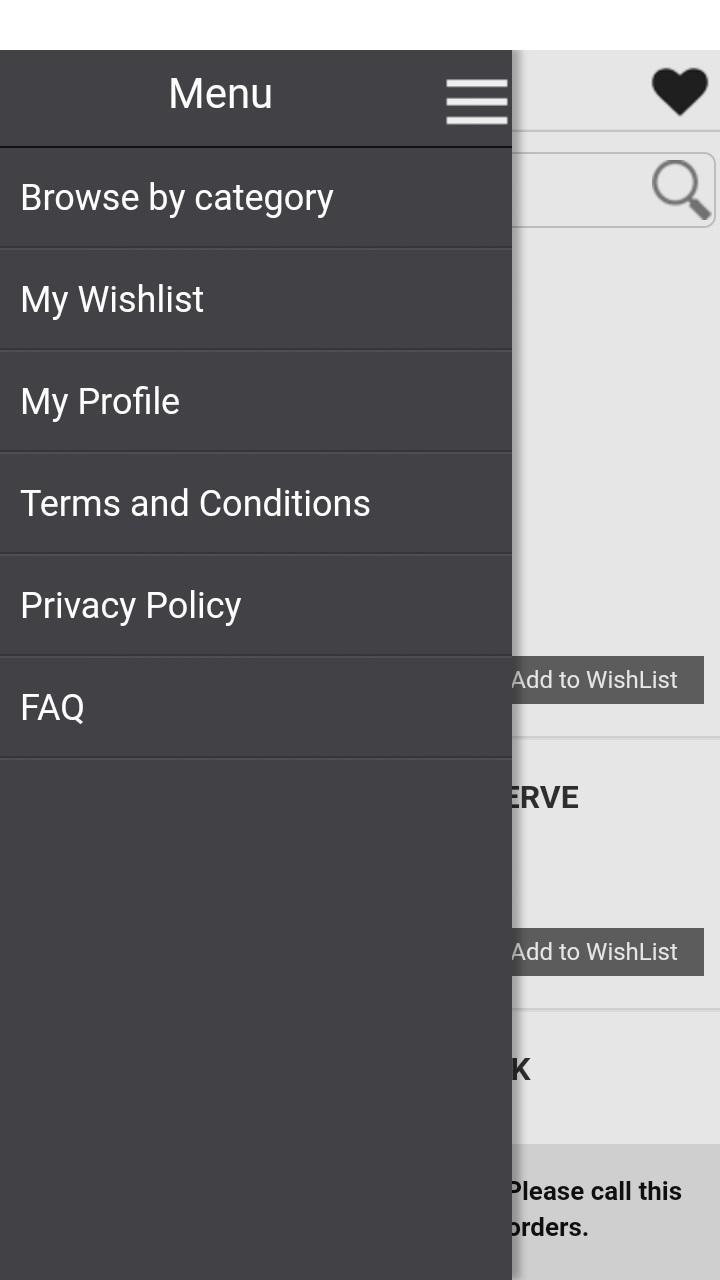Close the drawer with the hamburger icon
720x1280 pixels.
pos(476,101)
